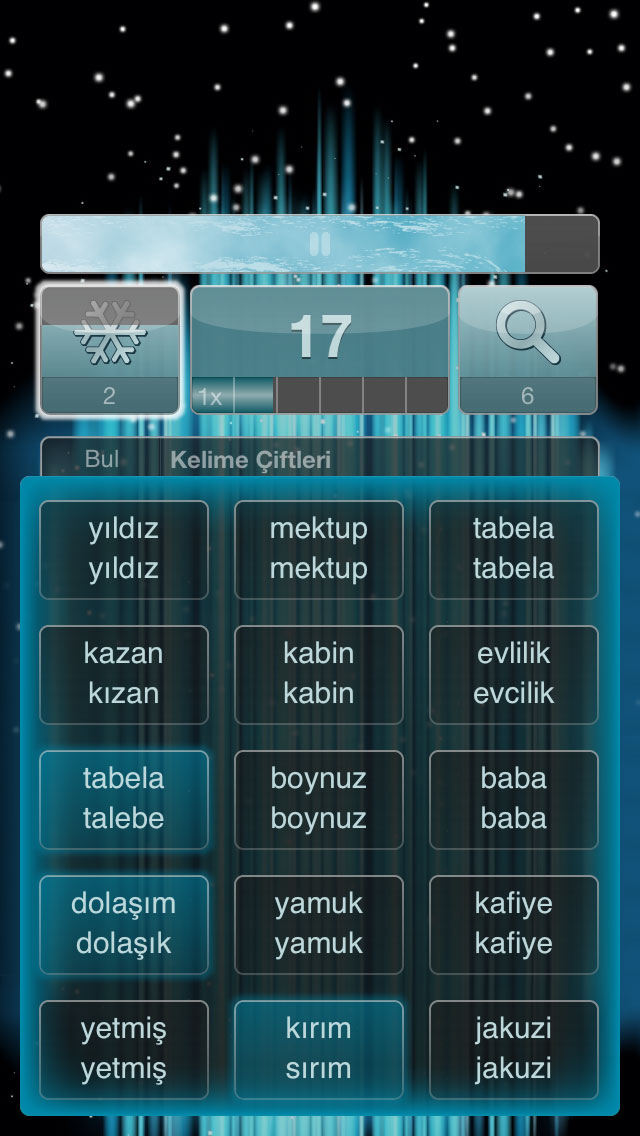Select the yıldız / yıldız tile
This screenshot has width=640, height=1136.
pyautogui.click(x=124, y=550)
